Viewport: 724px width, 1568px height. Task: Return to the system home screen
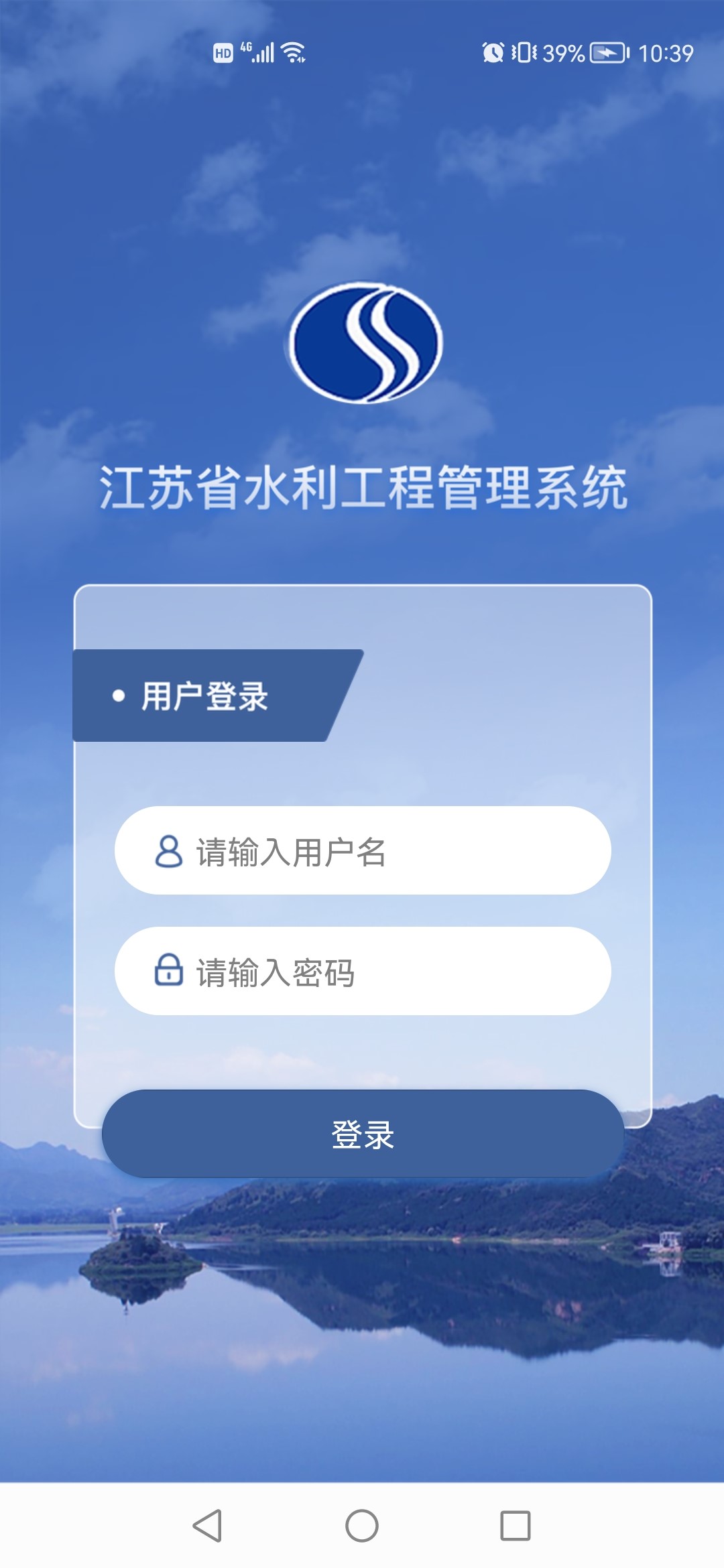pos(362,1526)
